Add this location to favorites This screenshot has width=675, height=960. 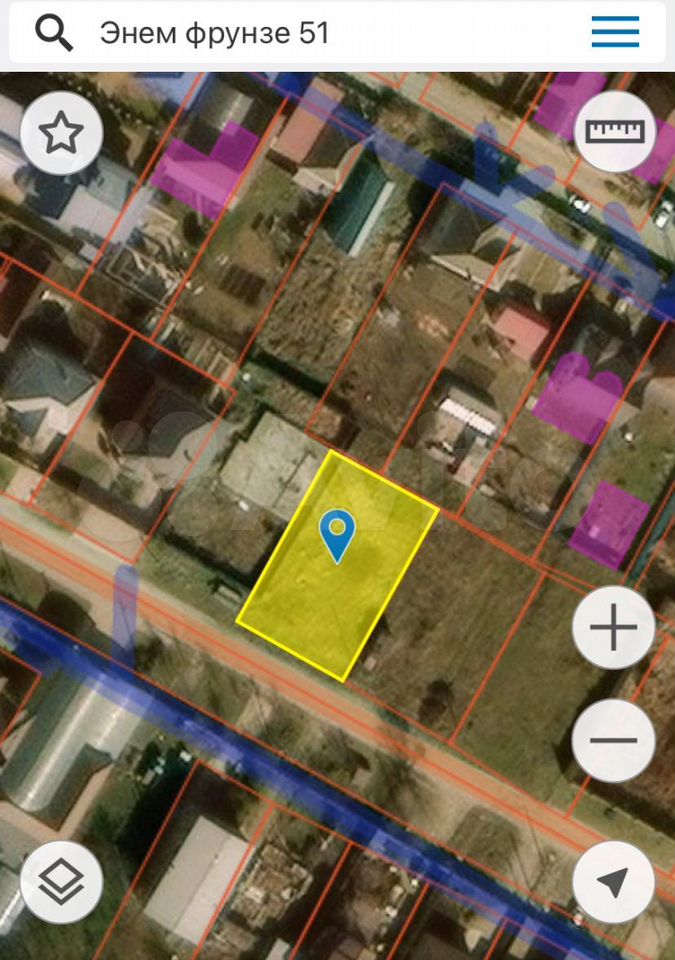click(61, 133)
